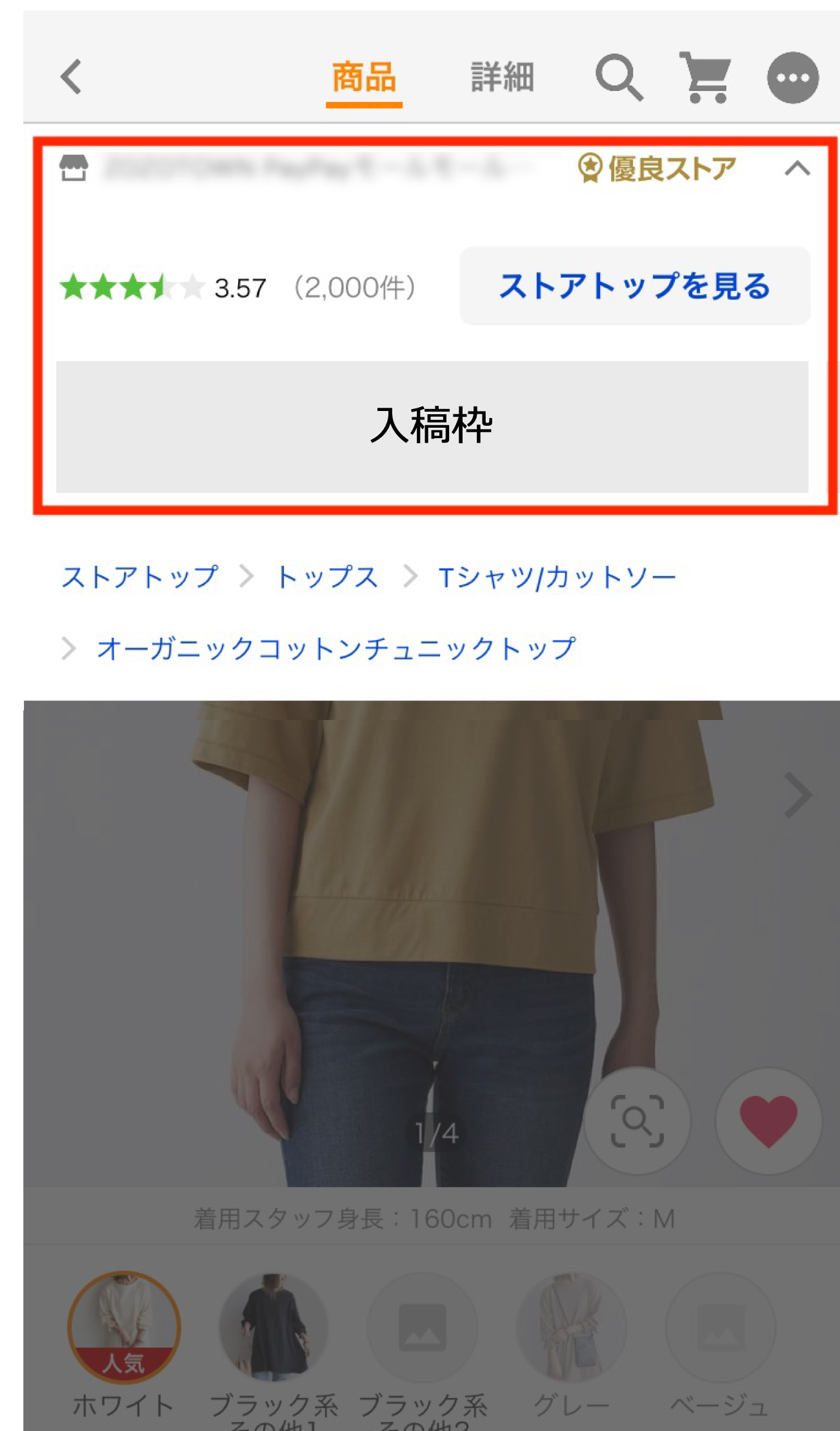This screenshot has width=840, height=1431.
Task: Start image search from product photo
Action: pos(637,1121)
